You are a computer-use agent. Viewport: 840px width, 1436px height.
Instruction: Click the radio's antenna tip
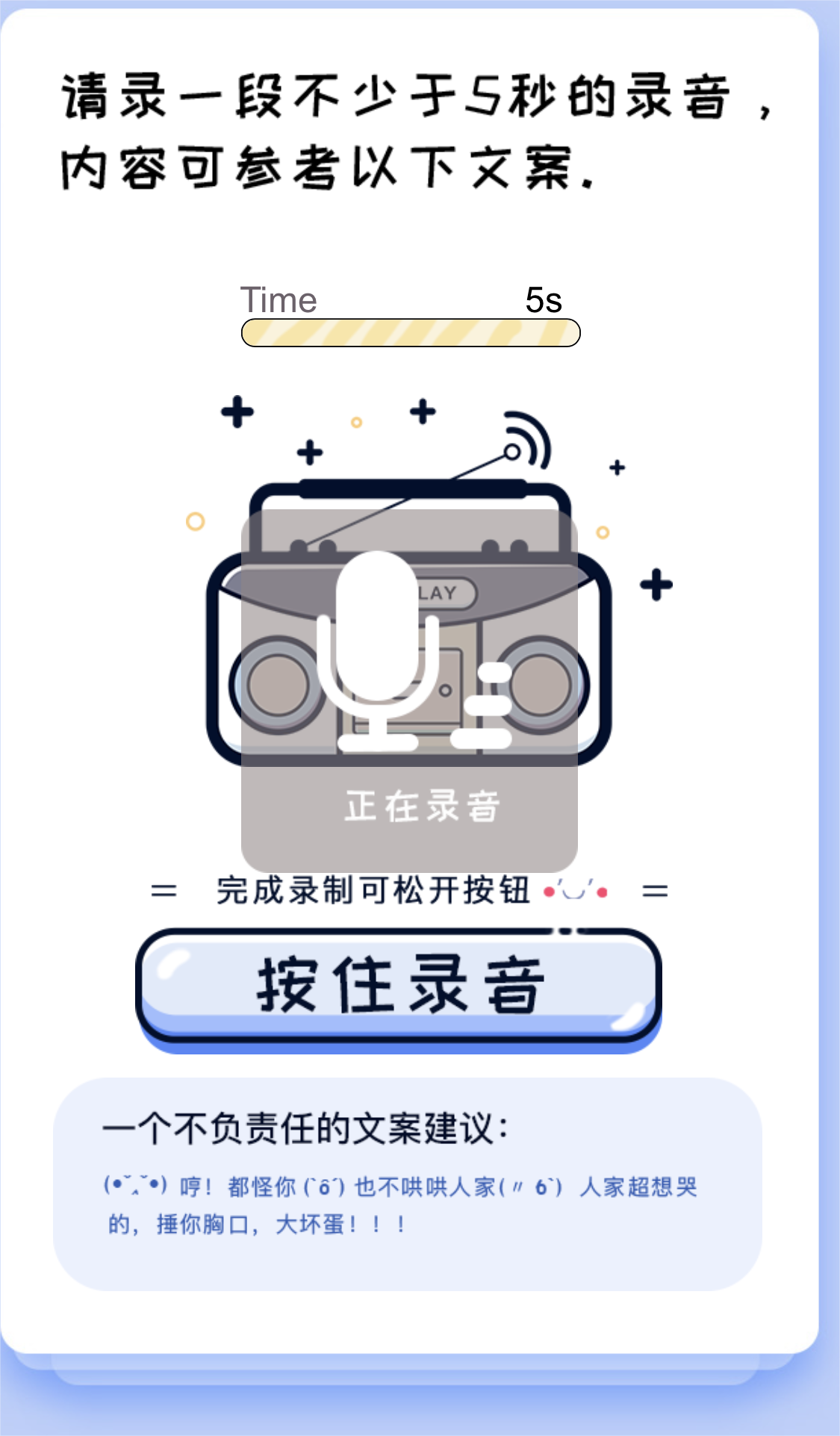click(x=511, y=452)
